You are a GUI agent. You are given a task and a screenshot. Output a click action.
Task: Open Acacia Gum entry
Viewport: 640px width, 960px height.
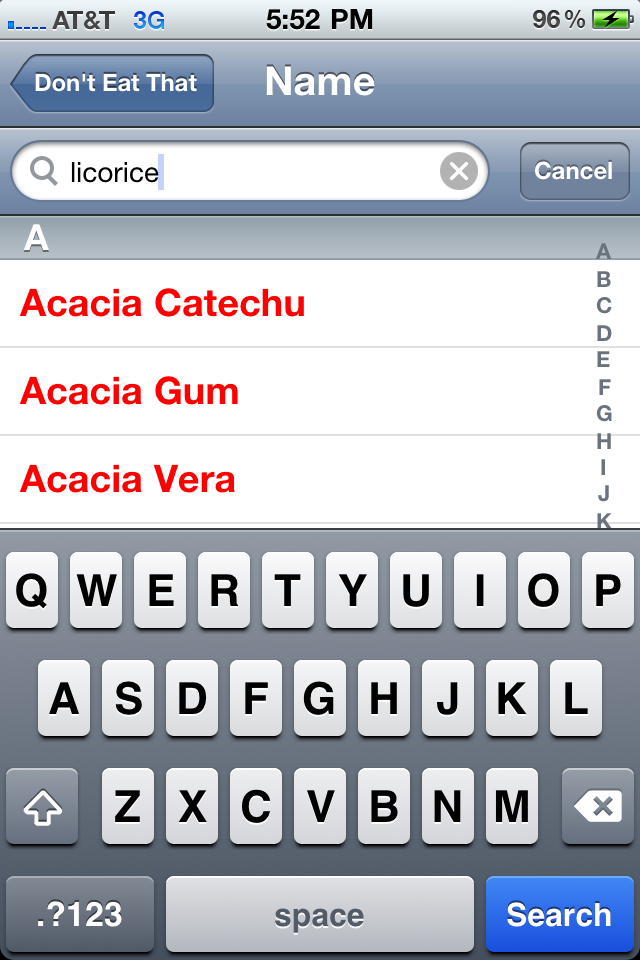(x=130, y=391)
